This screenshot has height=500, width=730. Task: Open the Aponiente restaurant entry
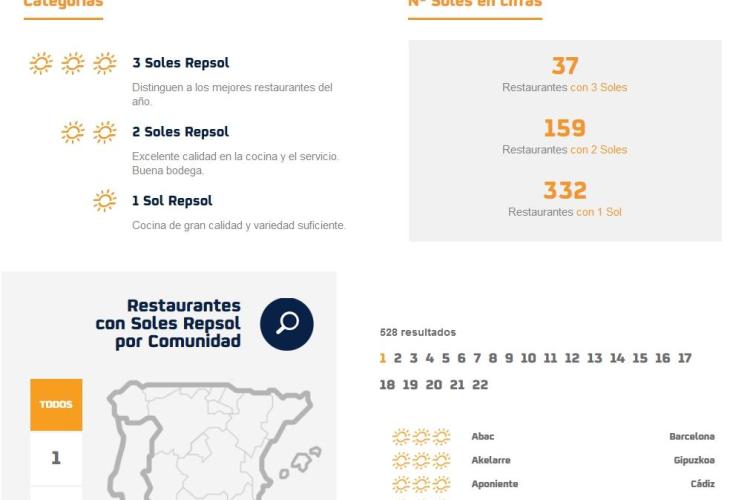495,484
